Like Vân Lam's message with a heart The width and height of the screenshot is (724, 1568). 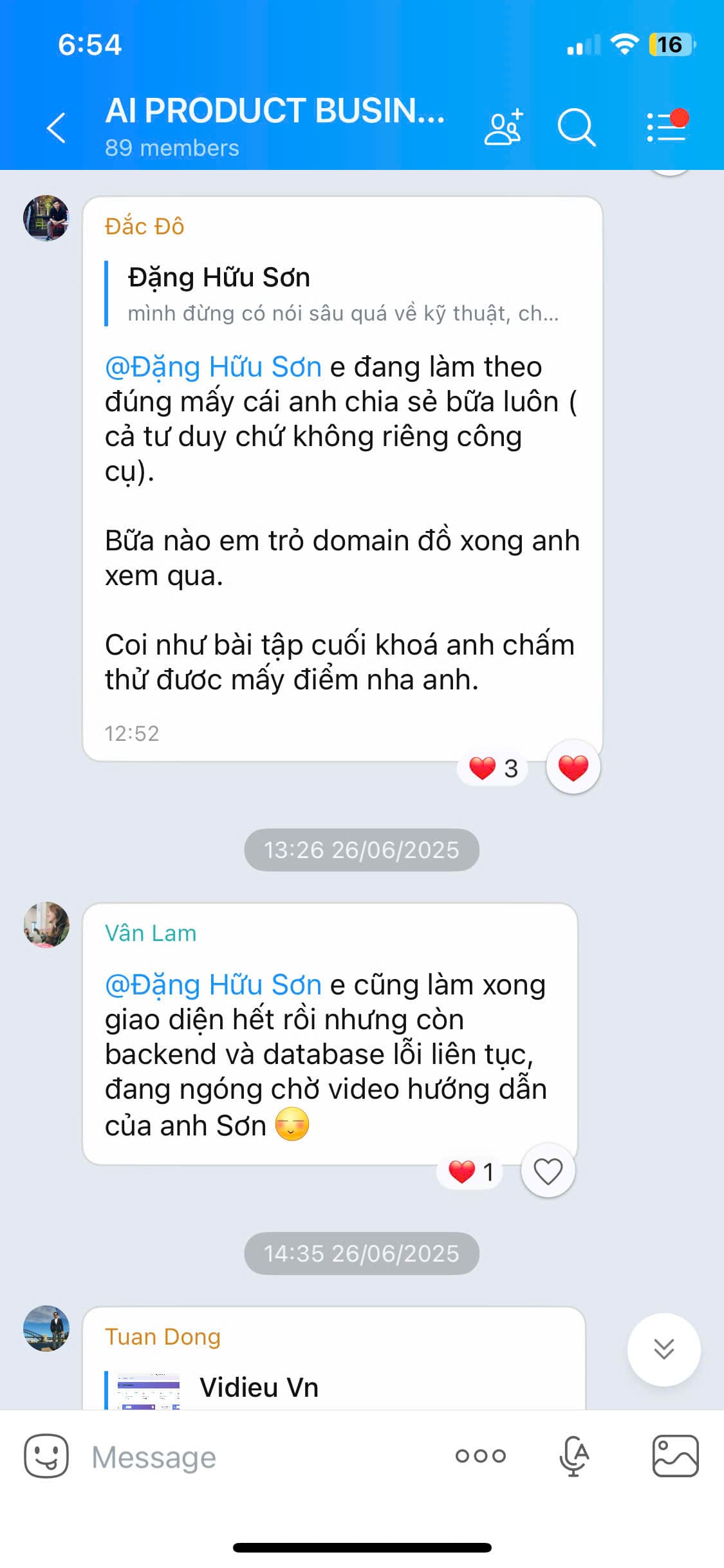[548, 1171]
